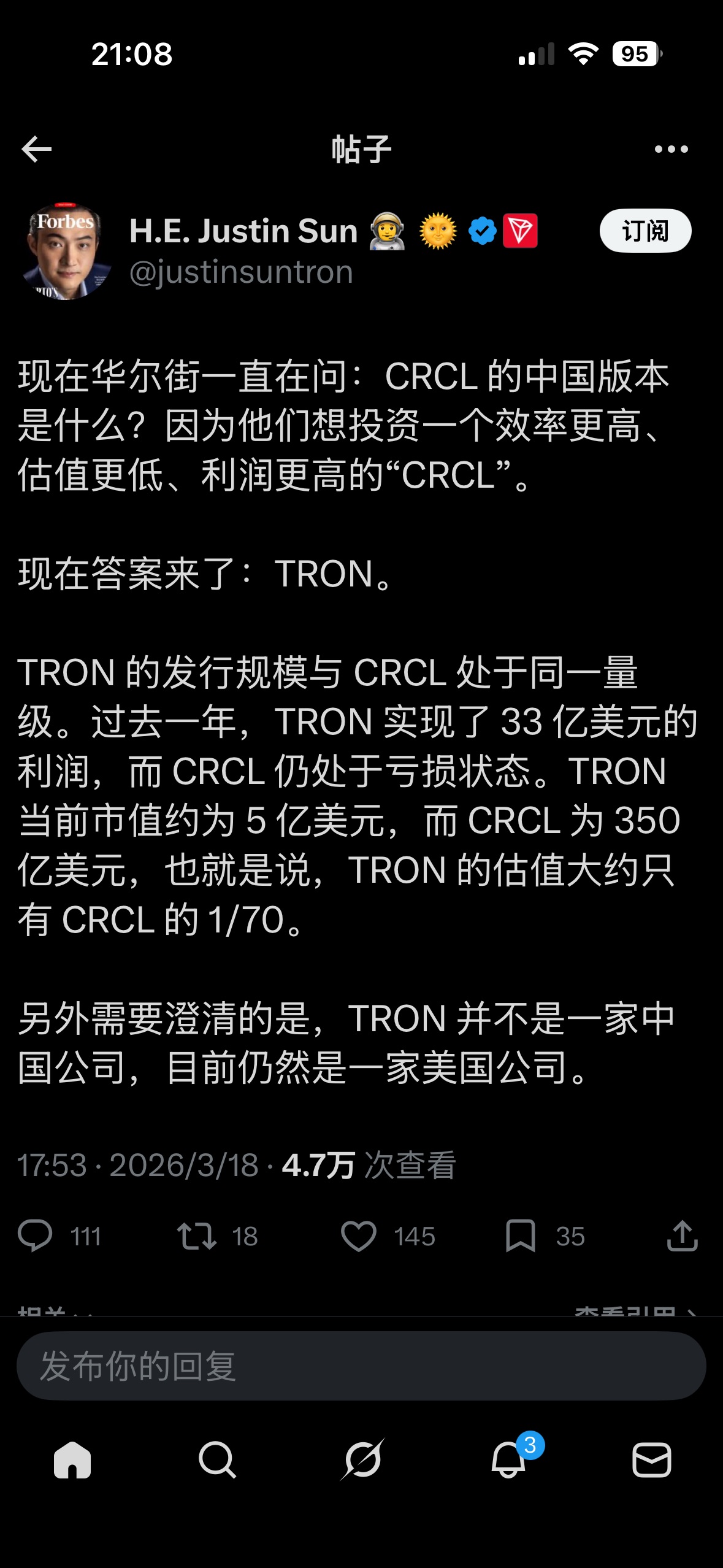Open Justin Sun's profile picture
This screenshot has width=723, height=1568.
(66, 251)
